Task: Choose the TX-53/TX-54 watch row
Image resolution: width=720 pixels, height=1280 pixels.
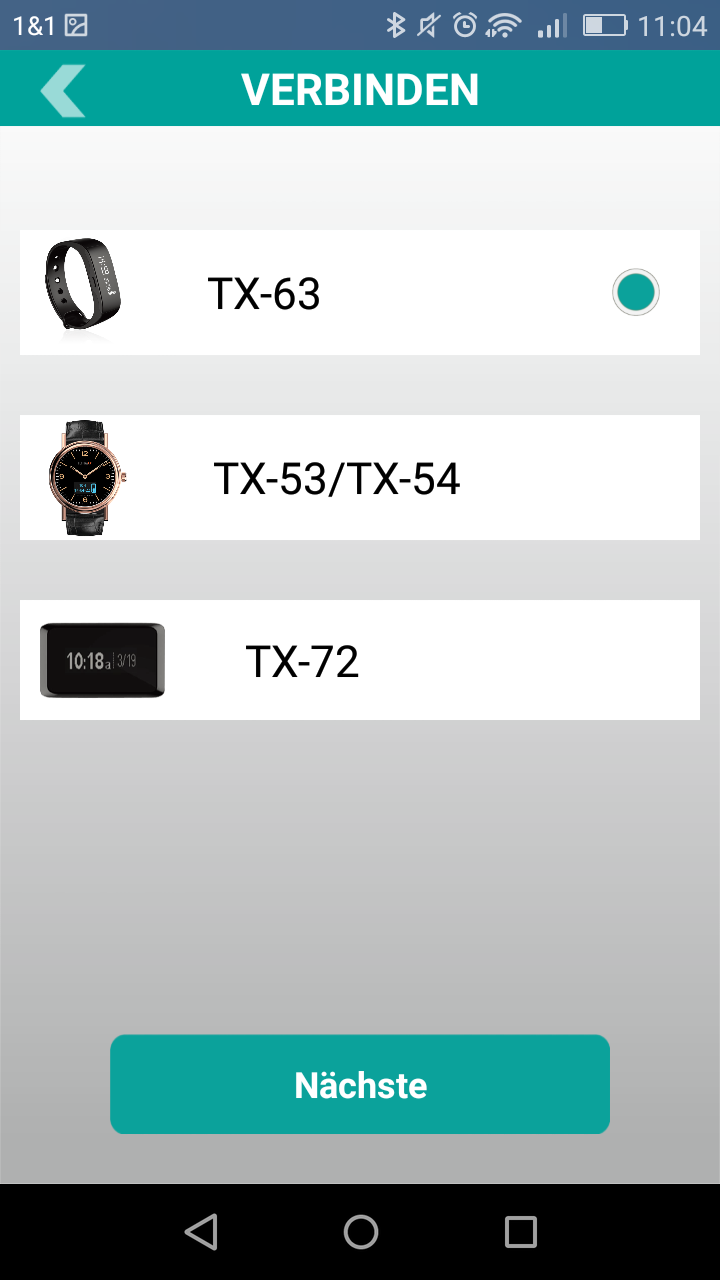Action: click(x=360, y=478)
